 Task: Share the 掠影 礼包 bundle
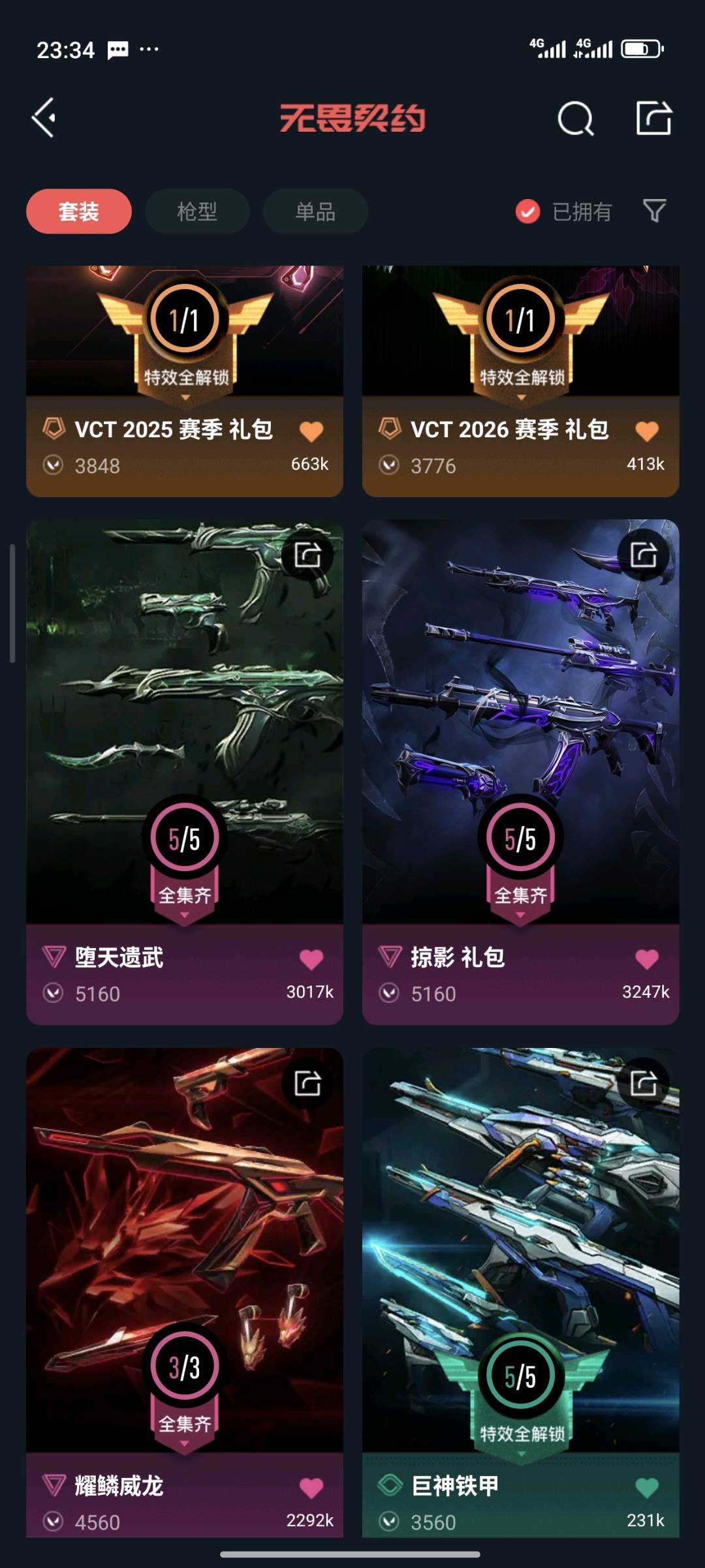point(644,555)
